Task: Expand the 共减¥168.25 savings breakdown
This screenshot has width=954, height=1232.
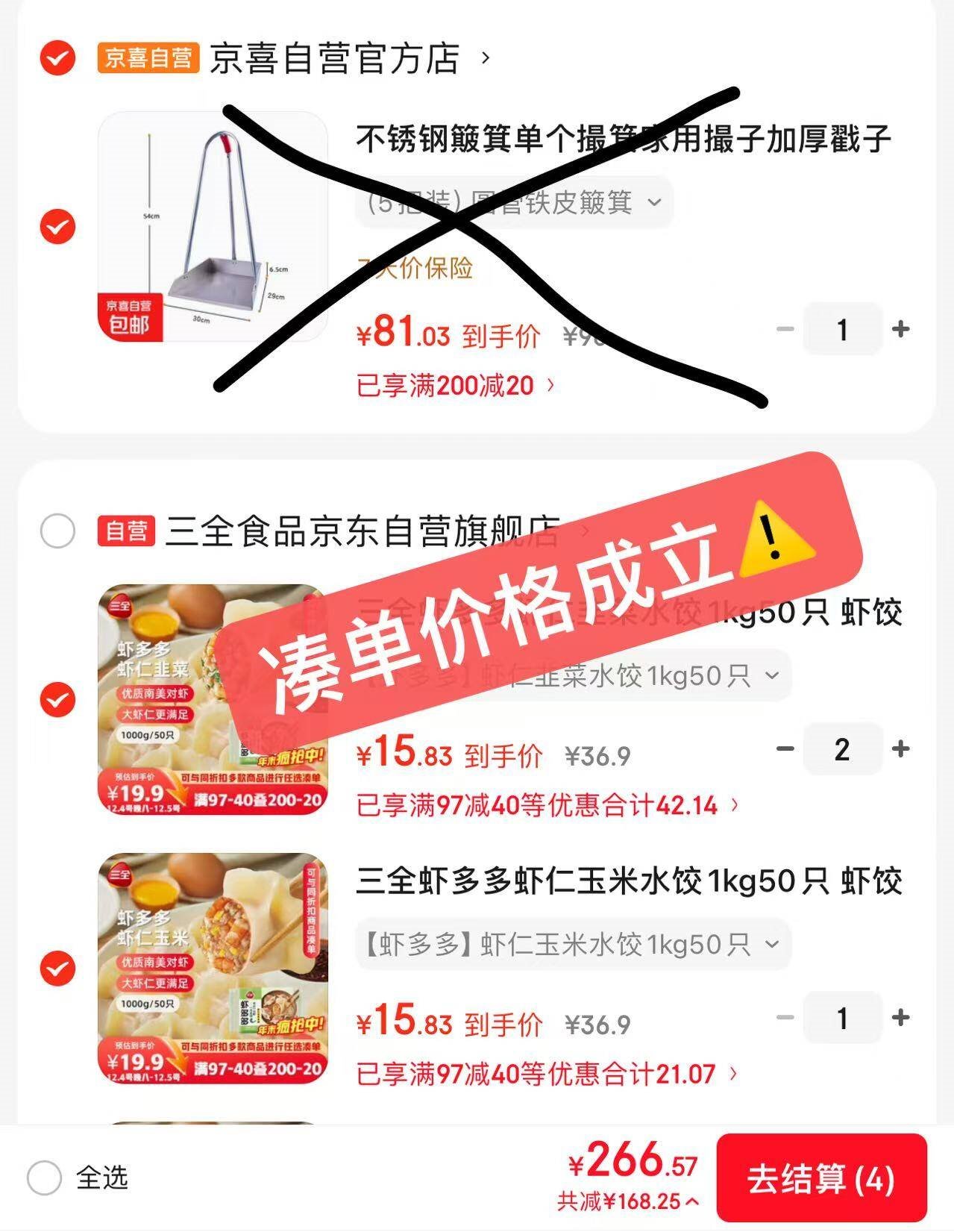Action: [628, 1201]
